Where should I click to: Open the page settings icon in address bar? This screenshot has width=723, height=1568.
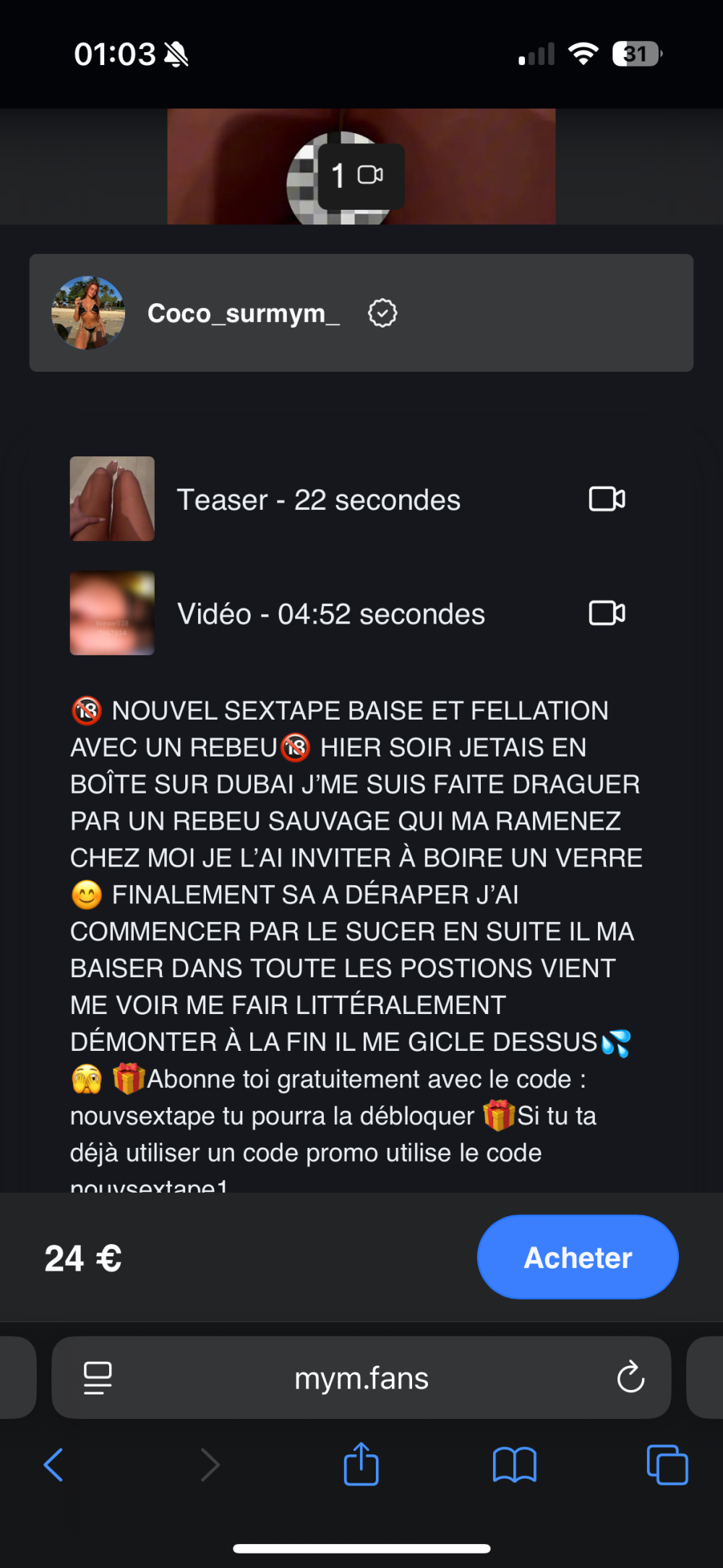click(98, 1378)
